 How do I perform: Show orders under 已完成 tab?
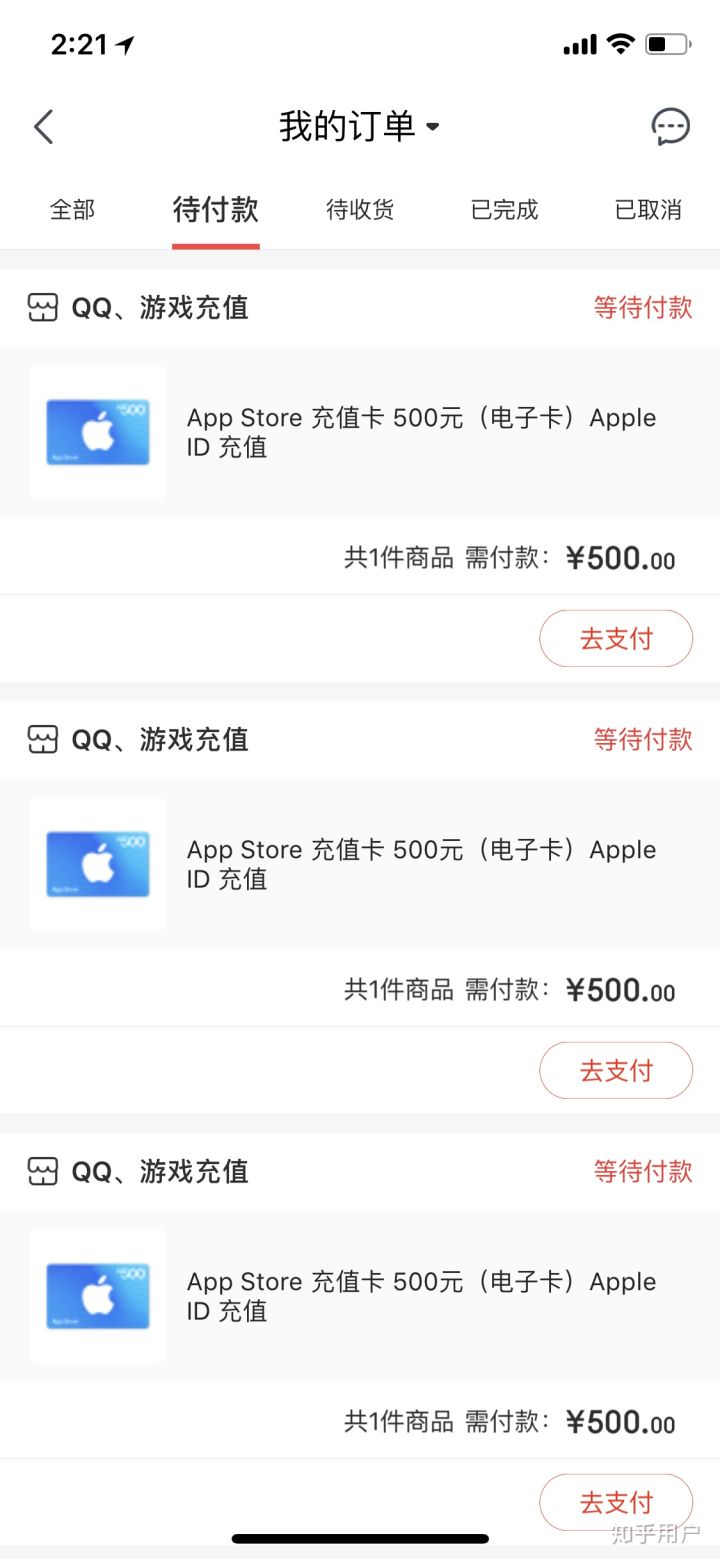coord(504,210)
